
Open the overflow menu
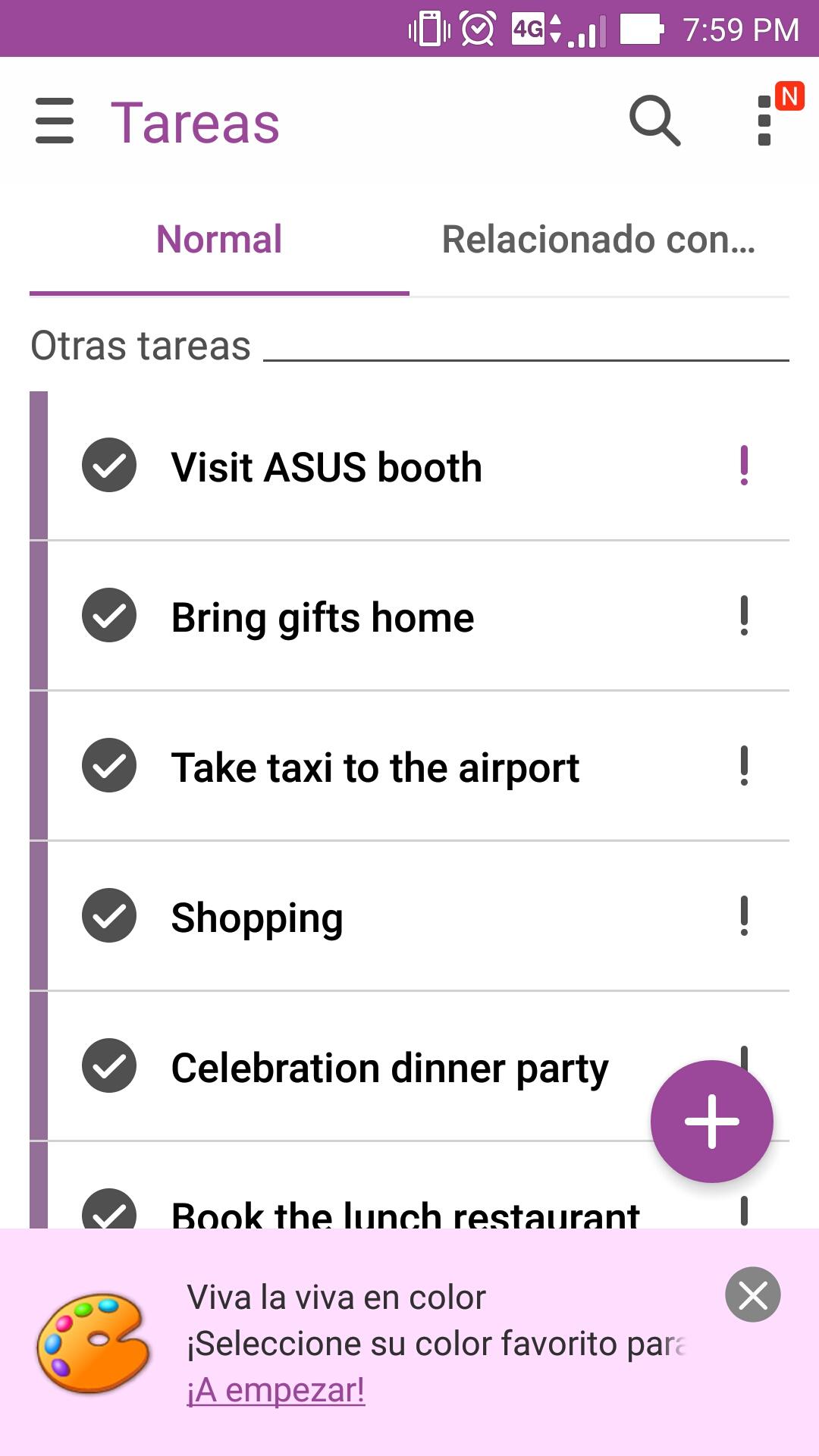[x=764, y=121]
